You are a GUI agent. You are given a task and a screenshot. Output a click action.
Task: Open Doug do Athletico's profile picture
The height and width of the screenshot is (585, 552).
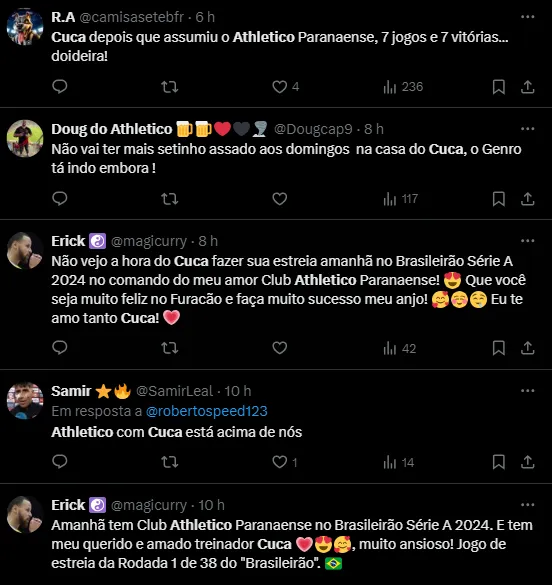pos(25,138)
